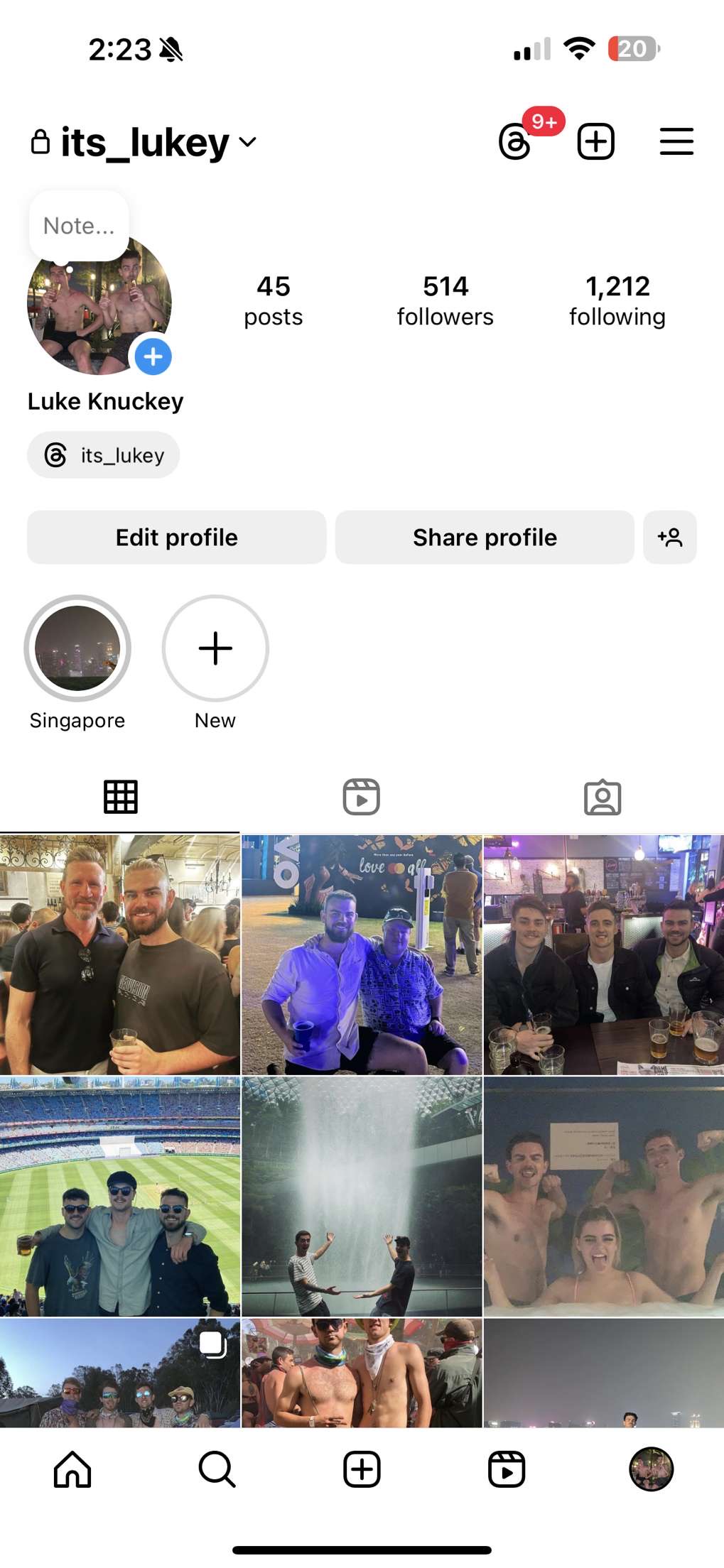Switch to the Tagged photos tab
Image resolution: width=724 pixels, height=1568 pixels.
coord(603,796)
